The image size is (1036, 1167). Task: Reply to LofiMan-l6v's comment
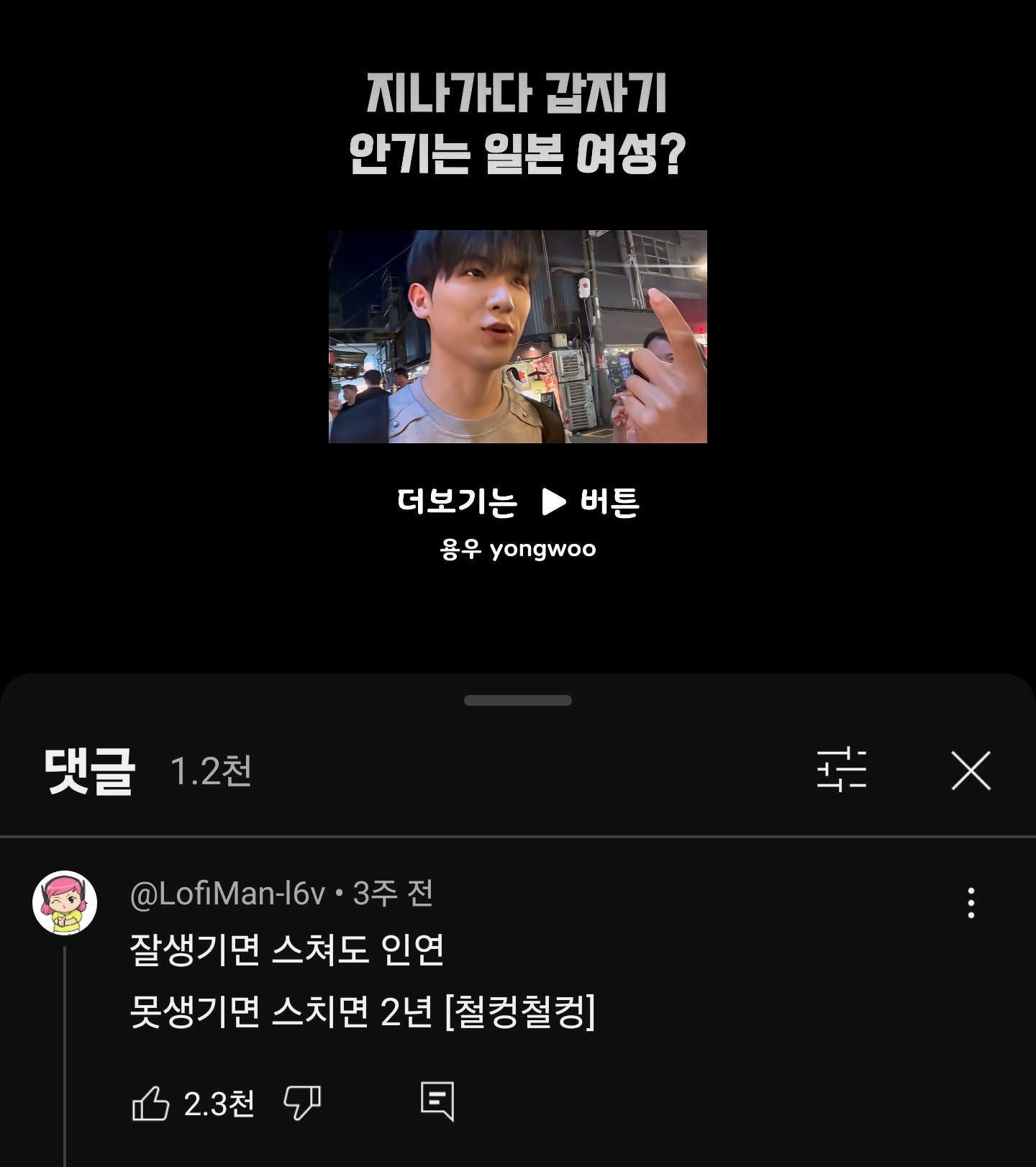437,1102
